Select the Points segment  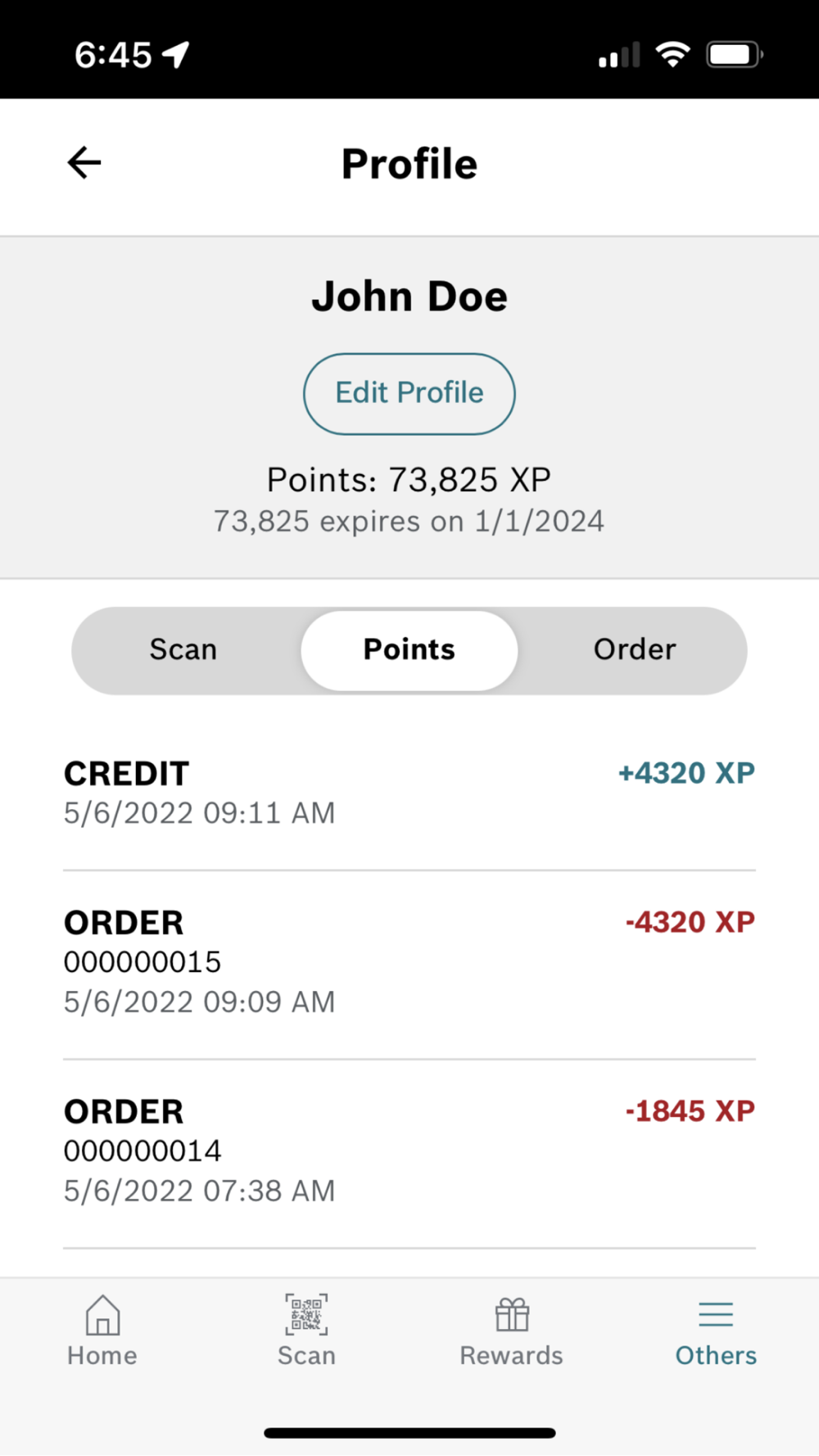(409, 649)
